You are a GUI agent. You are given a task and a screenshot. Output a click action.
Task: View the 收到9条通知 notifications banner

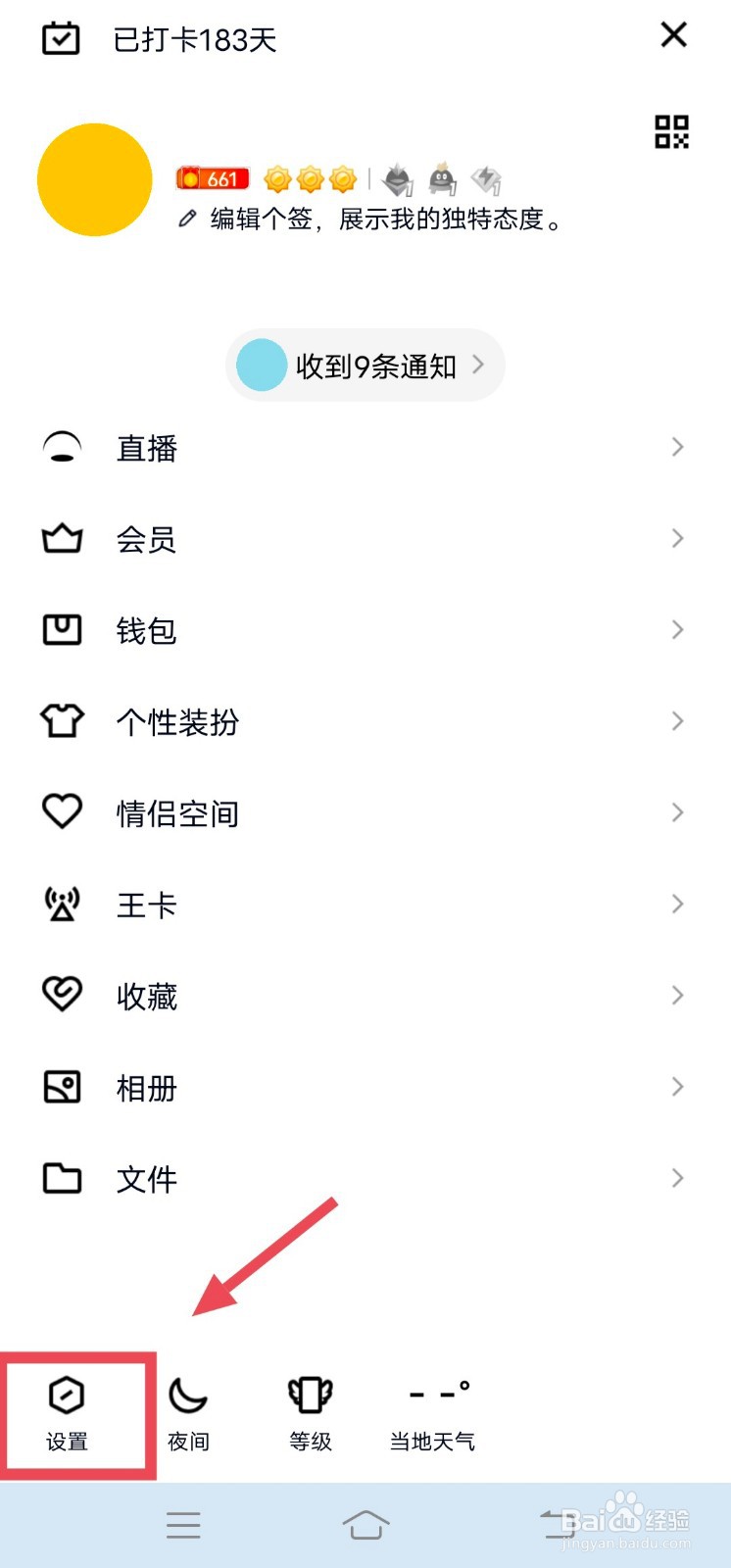pos(364,365)
